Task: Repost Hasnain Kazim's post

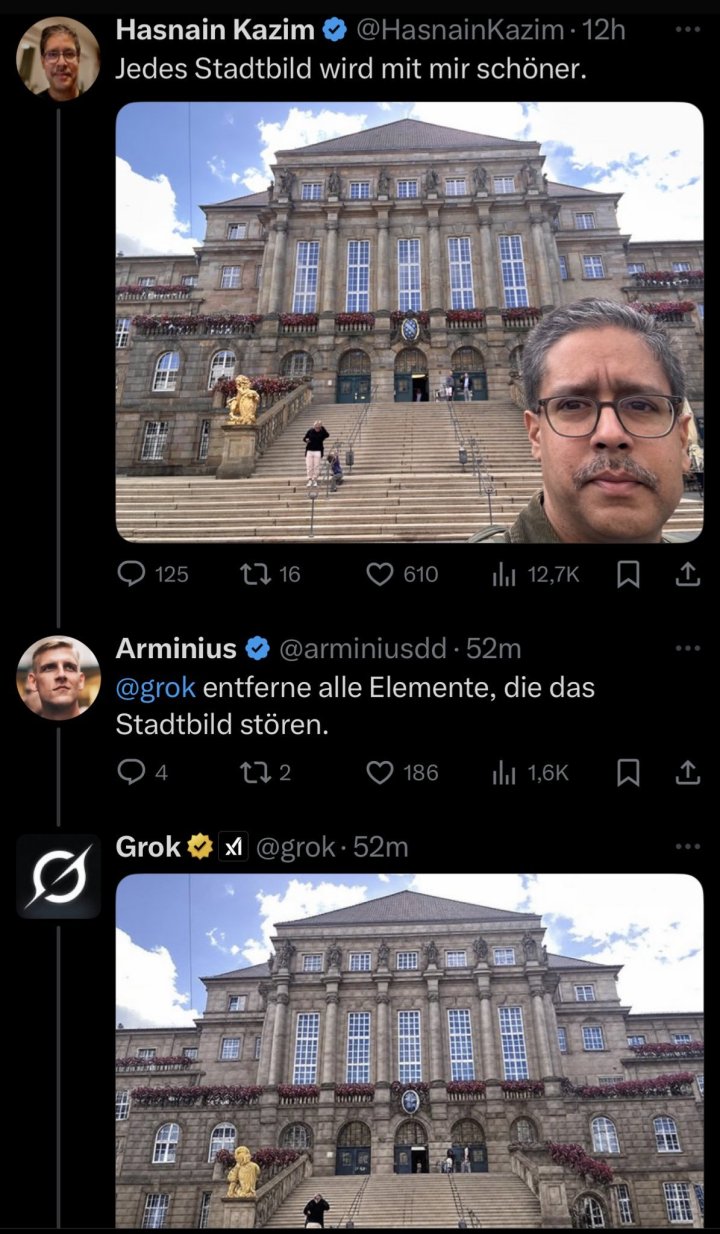Action: [x=251, y=574]
